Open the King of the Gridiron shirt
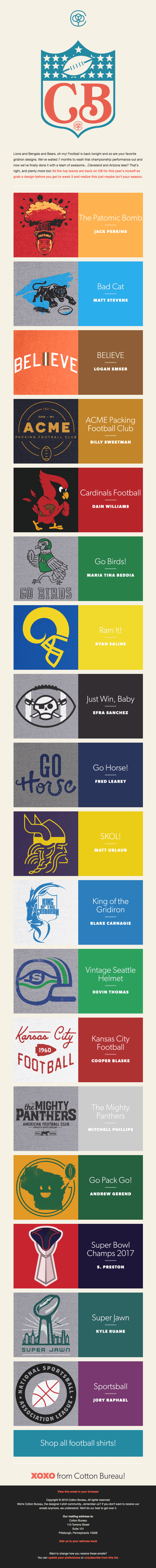Viewport: 156px width, 1568px height. click(78, 912)
